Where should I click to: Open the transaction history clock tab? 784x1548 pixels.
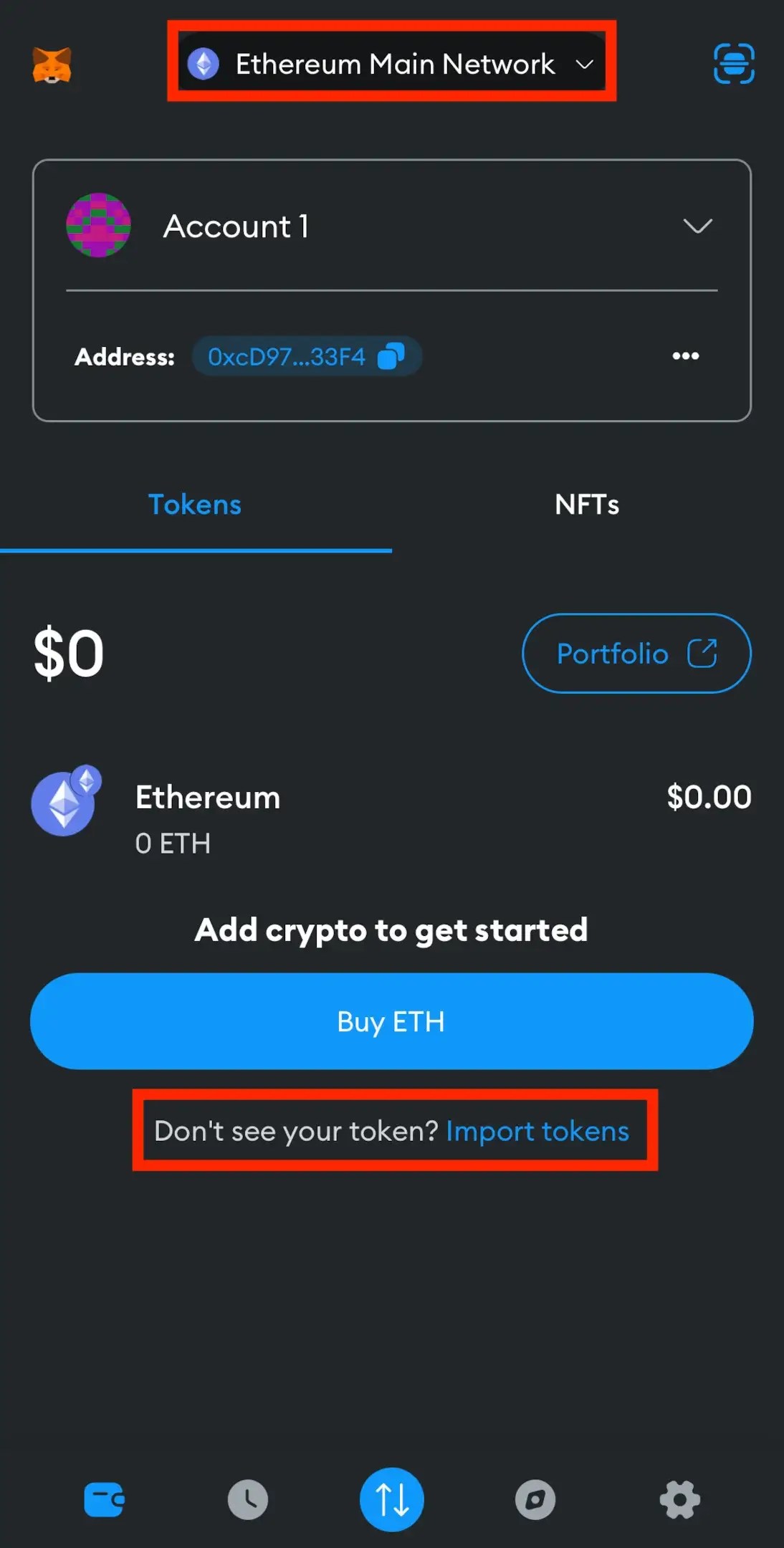[248, 1499]
